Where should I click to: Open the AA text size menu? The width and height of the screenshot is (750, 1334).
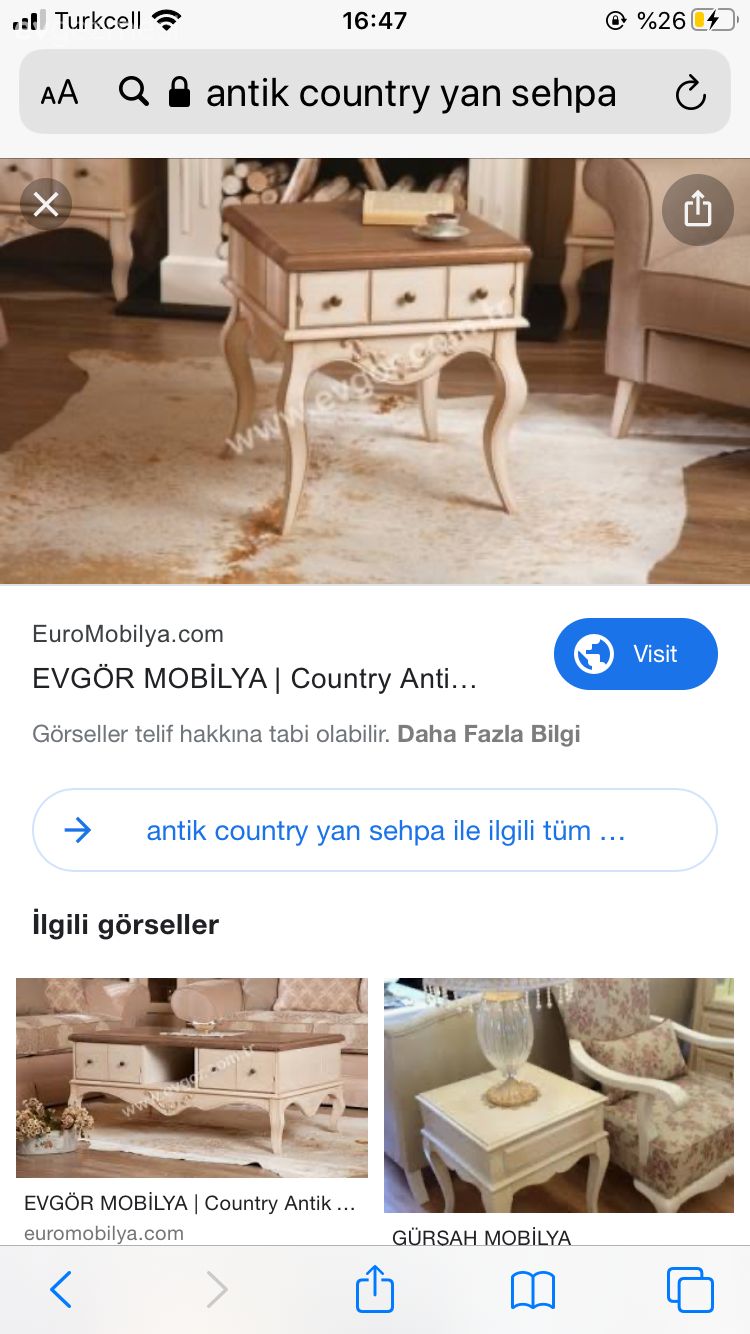tap(60, 92)
